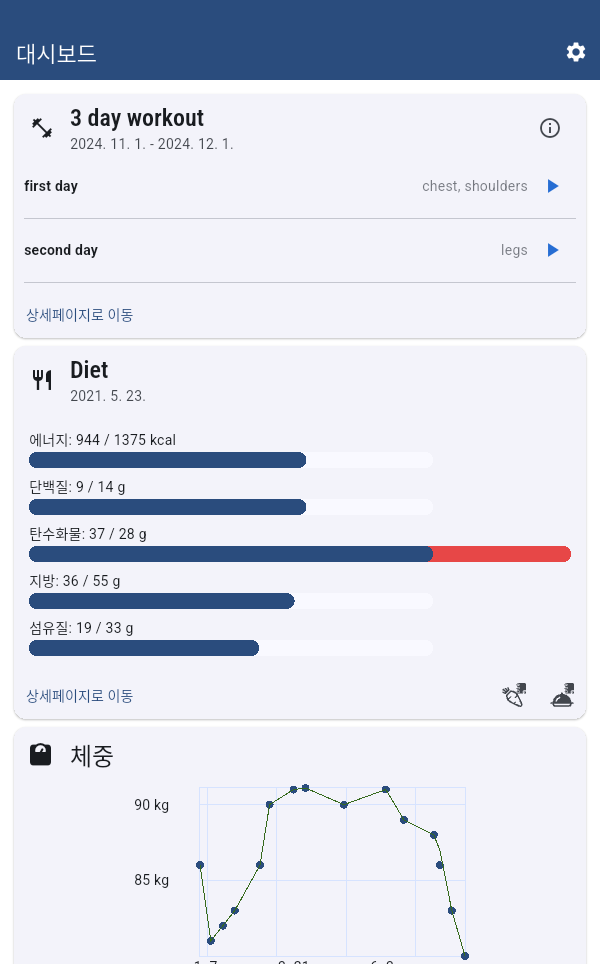Start the second day legs workout
Viewport: 600px width, 964px height.
tap(553, 250)
